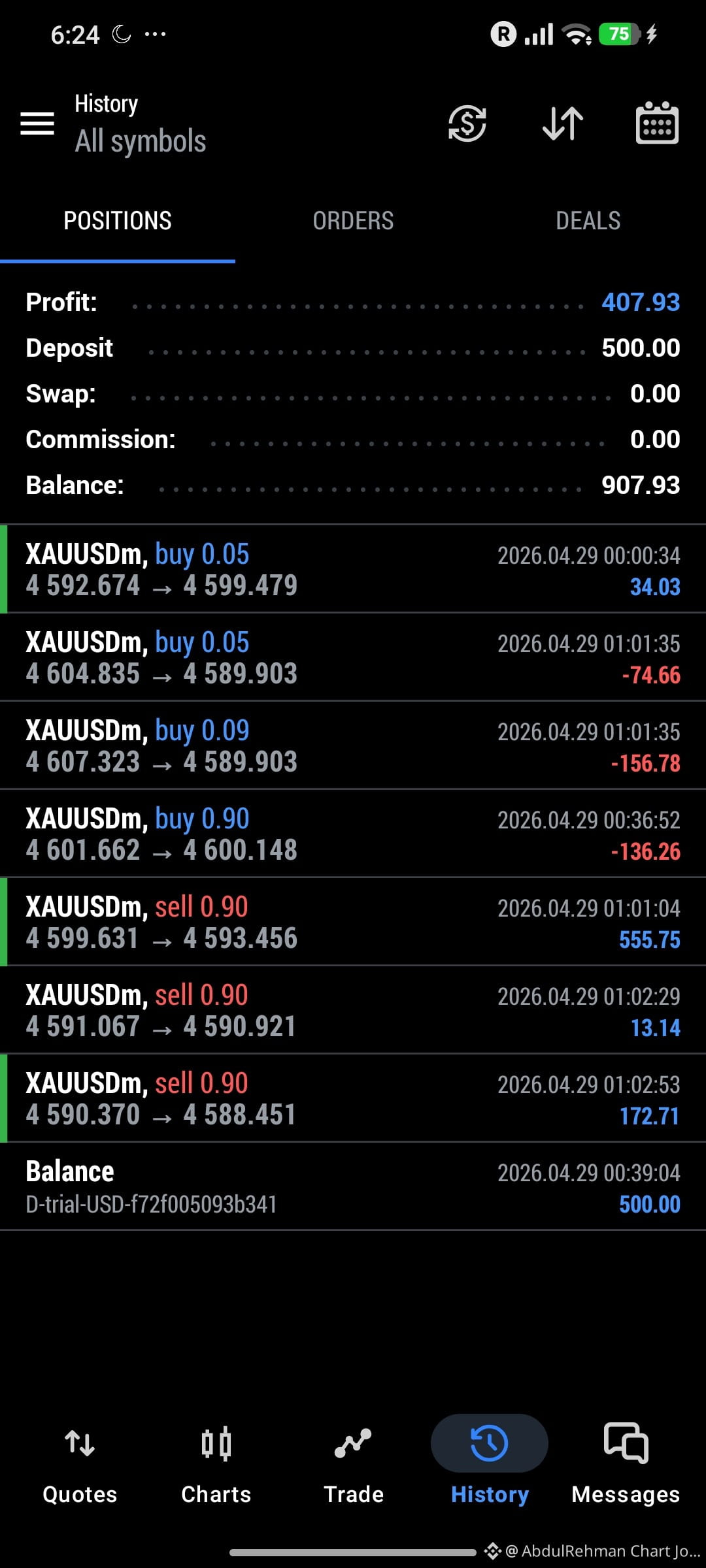This screenshot has width=706, height=1568.
Task: Go to the Quotes tab
Action: tap(80, 1465)
